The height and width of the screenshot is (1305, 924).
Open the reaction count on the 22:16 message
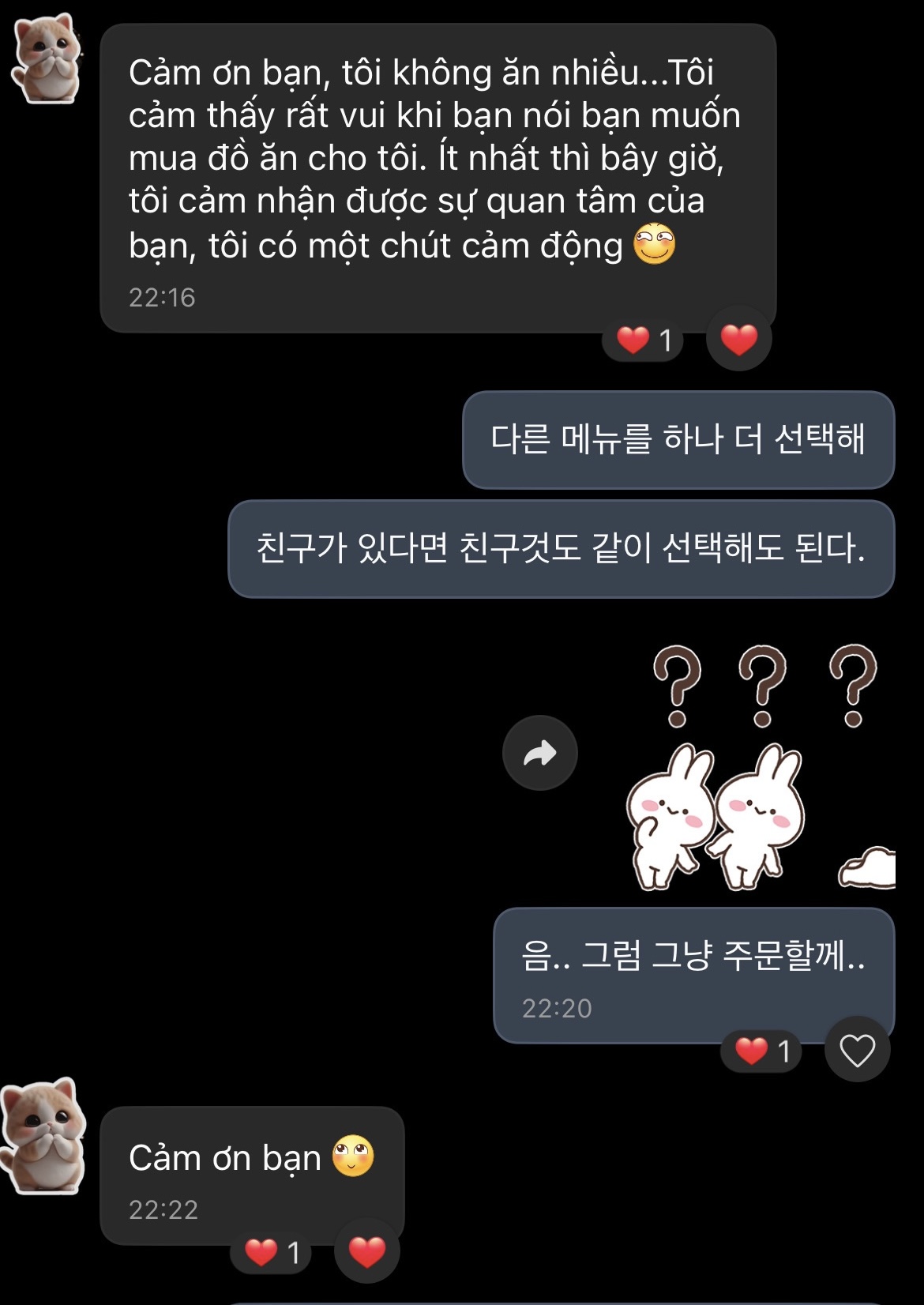tap(643, 340)
